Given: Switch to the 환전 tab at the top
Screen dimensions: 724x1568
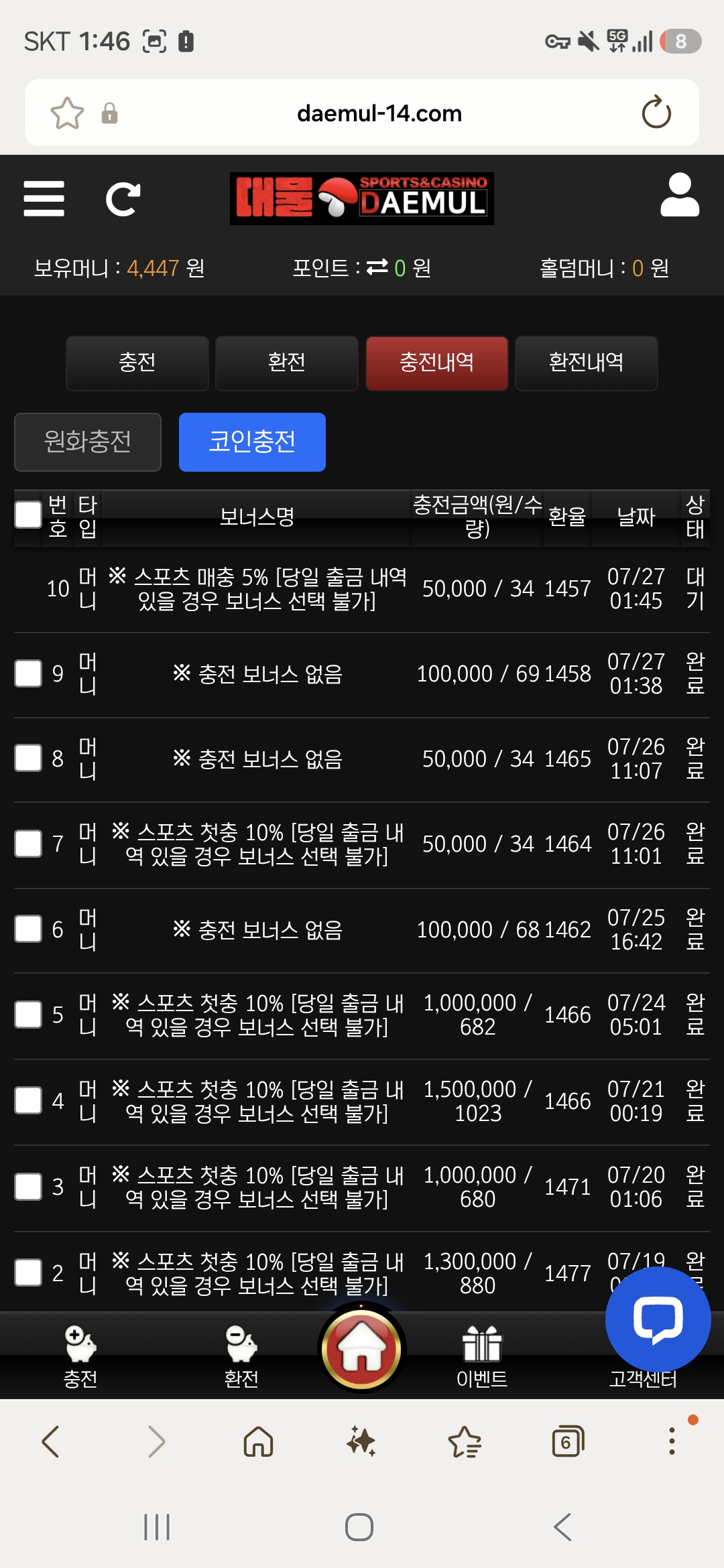Looking at the screenshot, I should (x=287, y=363).
